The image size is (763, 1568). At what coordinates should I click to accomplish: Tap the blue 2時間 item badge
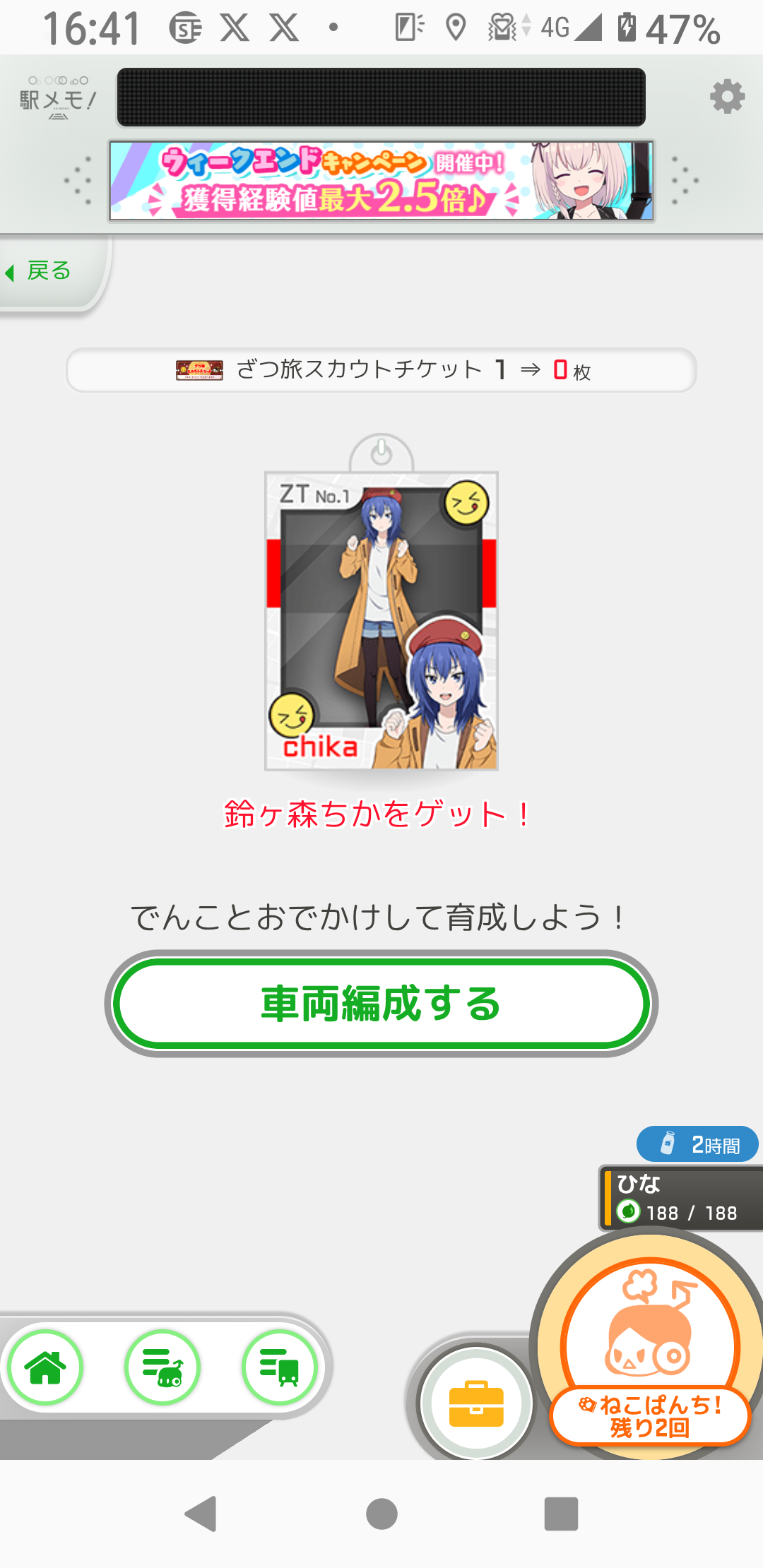[697, 1144]
